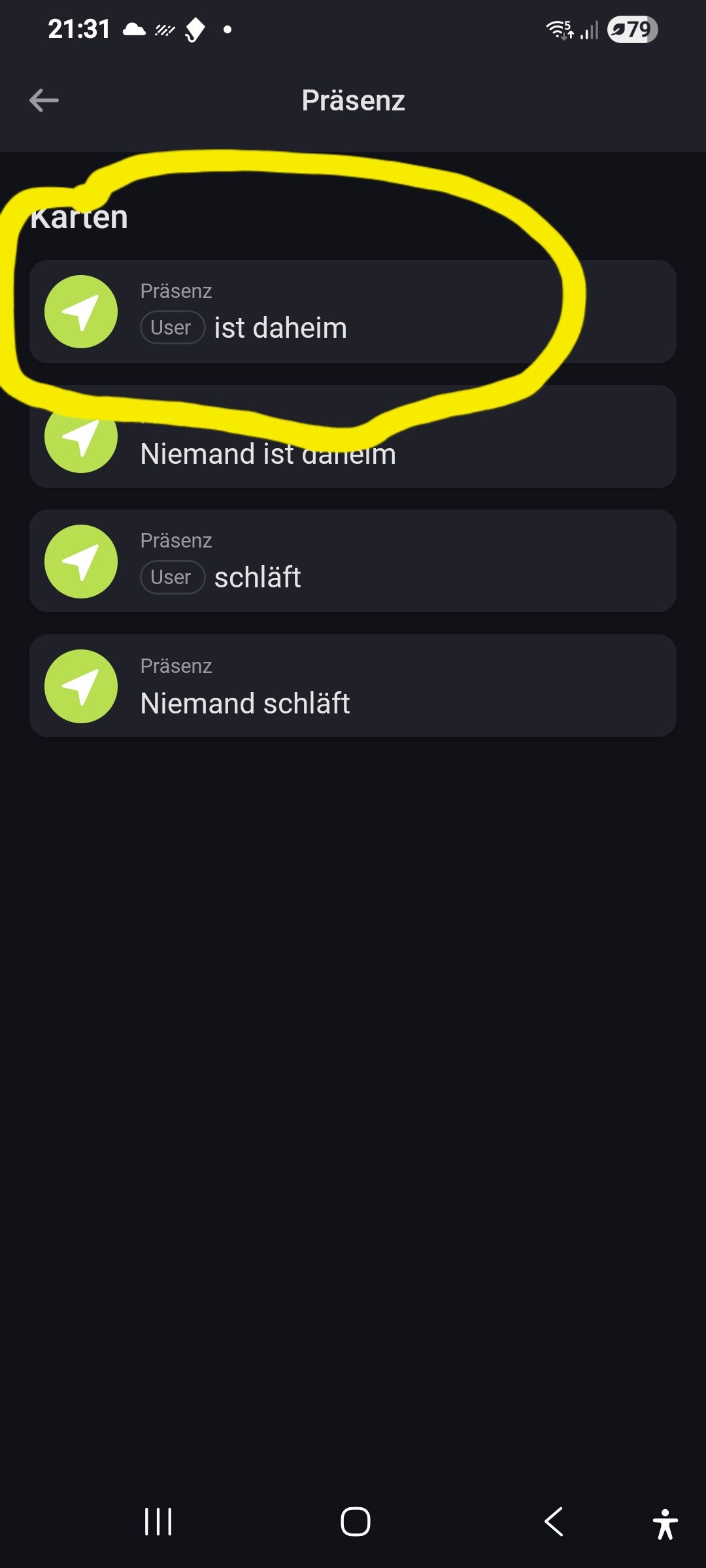The width and height of the screenshot is (706, 1568).
Task: Go to the phone home screen
Action: point(355,1522)
